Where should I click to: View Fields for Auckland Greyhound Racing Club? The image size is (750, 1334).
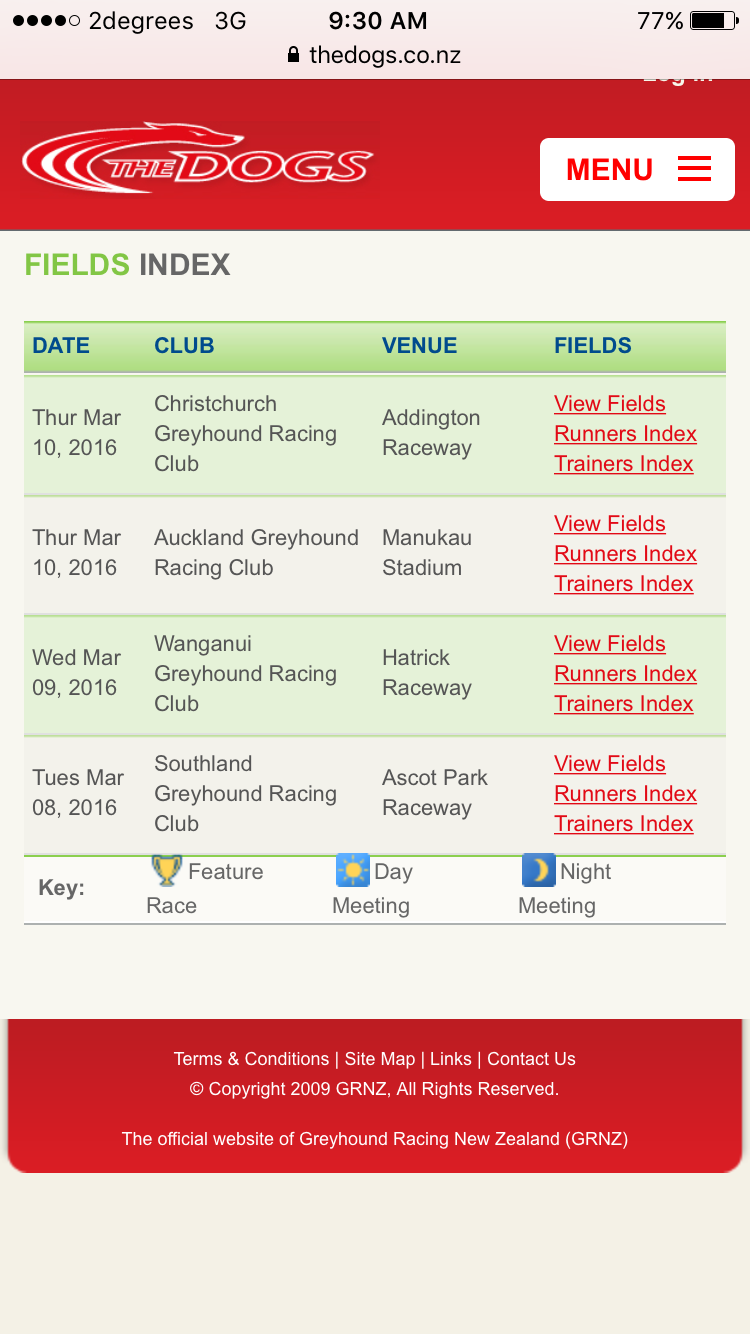point(610,524)
